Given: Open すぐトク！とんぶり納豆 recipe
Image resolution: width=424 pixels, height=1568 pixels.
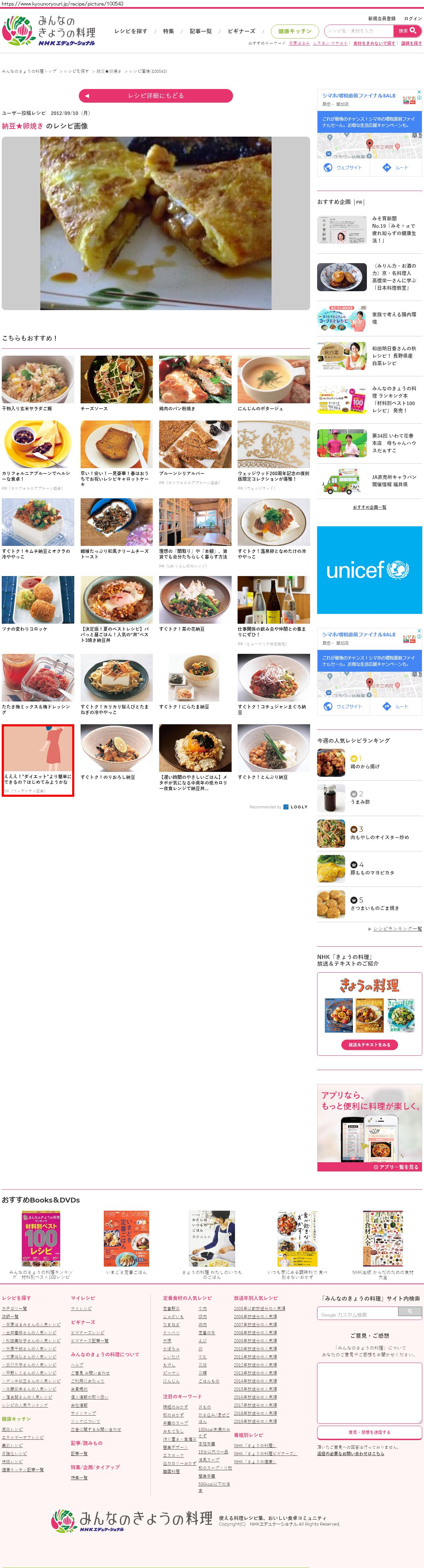Looking at the screenshot, I should (273, 752).
